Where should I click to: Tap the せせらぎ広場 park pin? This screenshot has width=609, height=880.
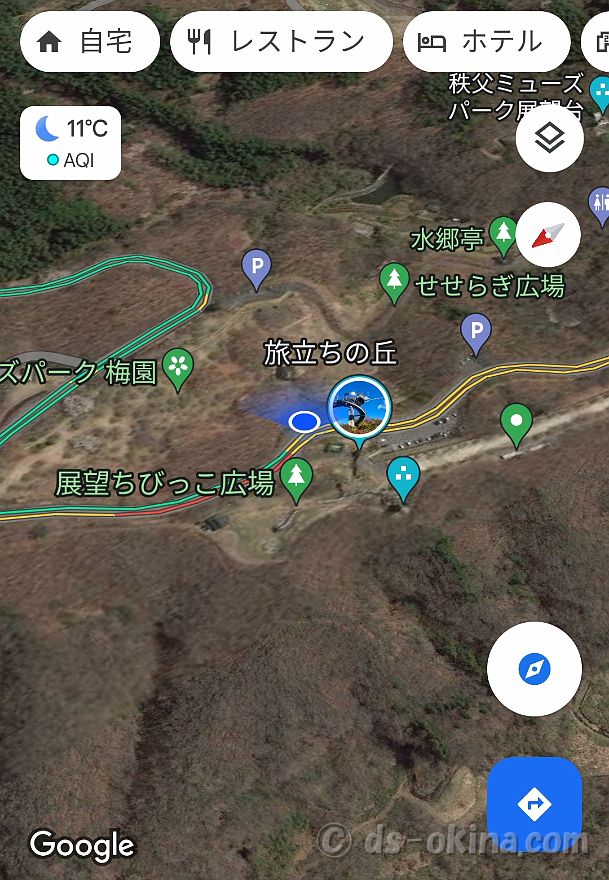coord(396,282)
